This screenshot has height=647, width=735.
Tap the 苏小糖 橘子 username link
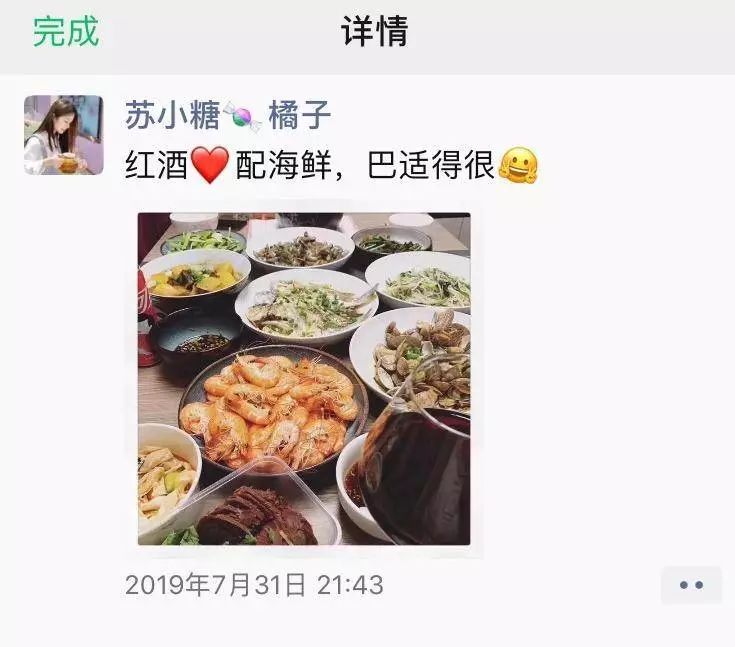click(228, 116)
